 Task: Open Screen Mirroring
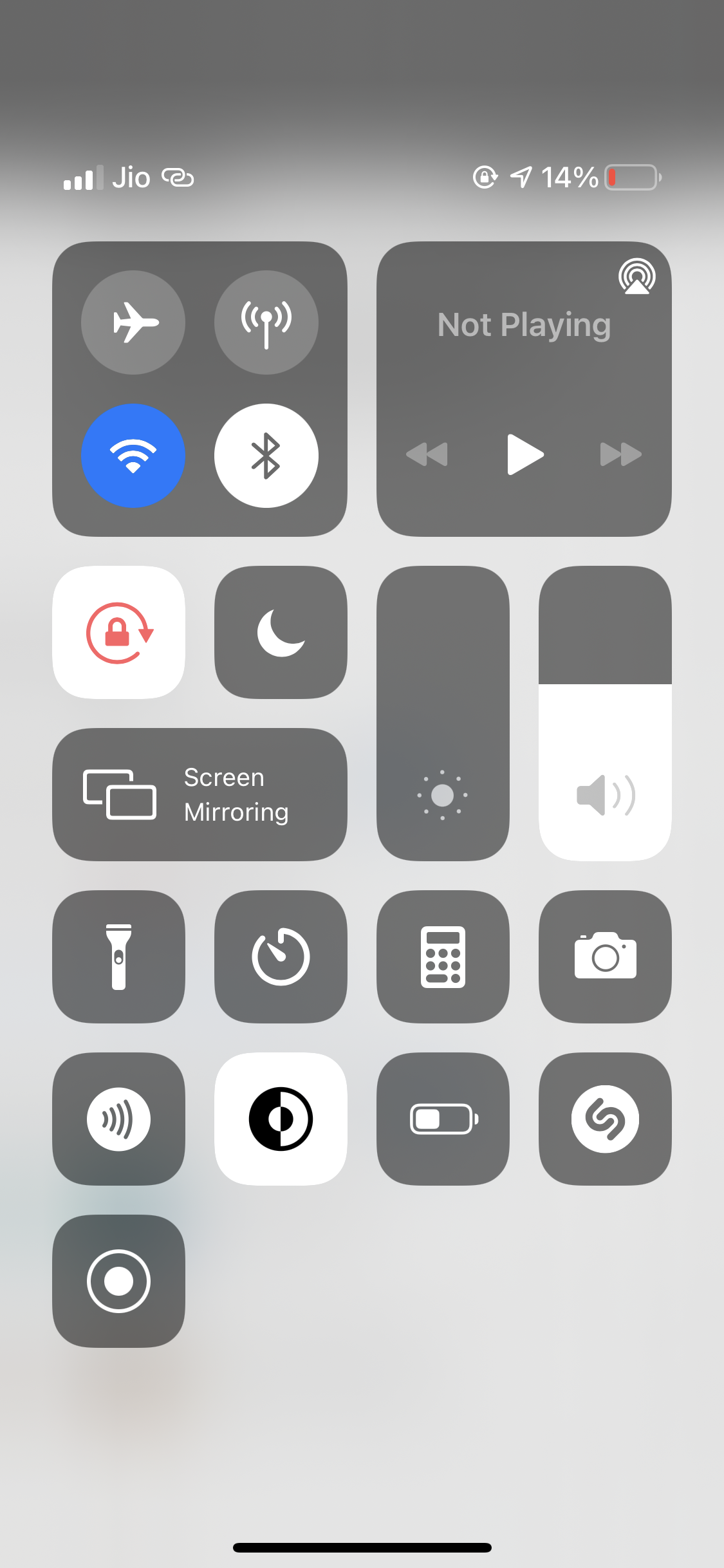tap(200, 795)
